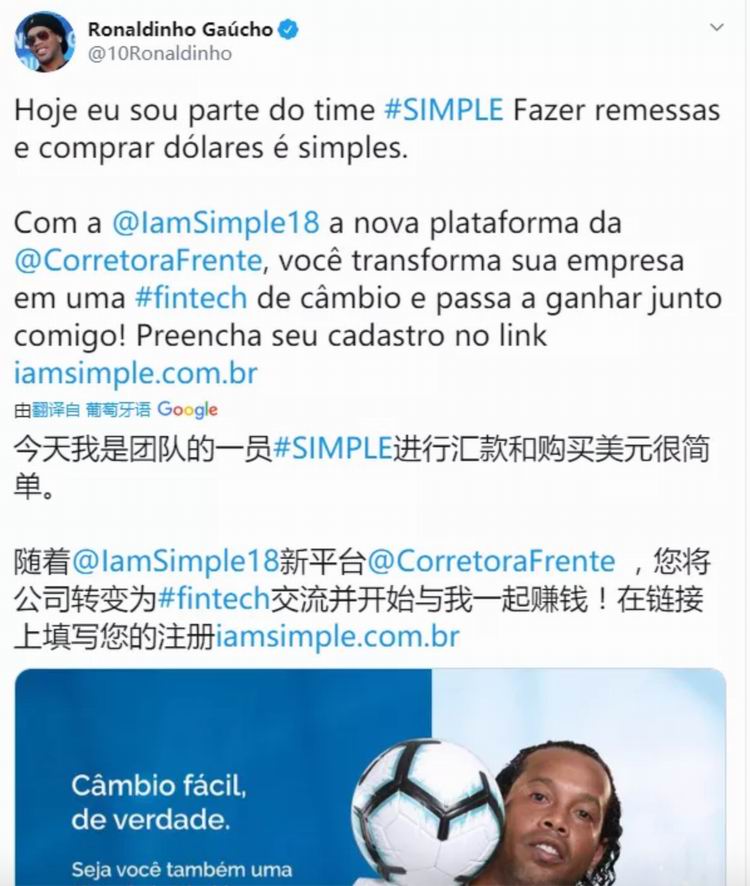The image size is (750, 886).
Task: Open the tweet's dropdown chevron menu
Action: click(714, 28)
